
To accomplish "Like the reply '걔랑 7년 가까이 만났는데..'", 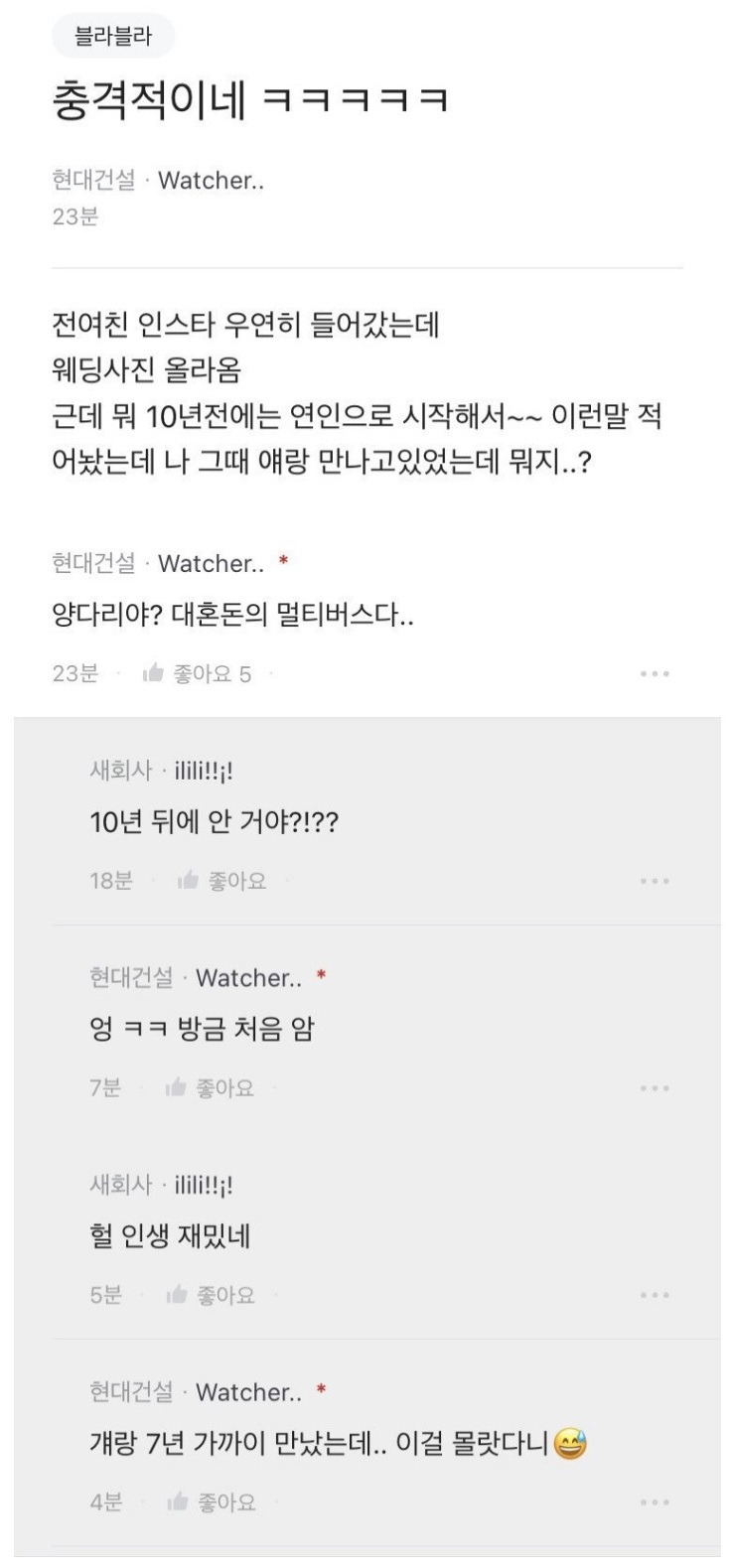I will 210,1502.
